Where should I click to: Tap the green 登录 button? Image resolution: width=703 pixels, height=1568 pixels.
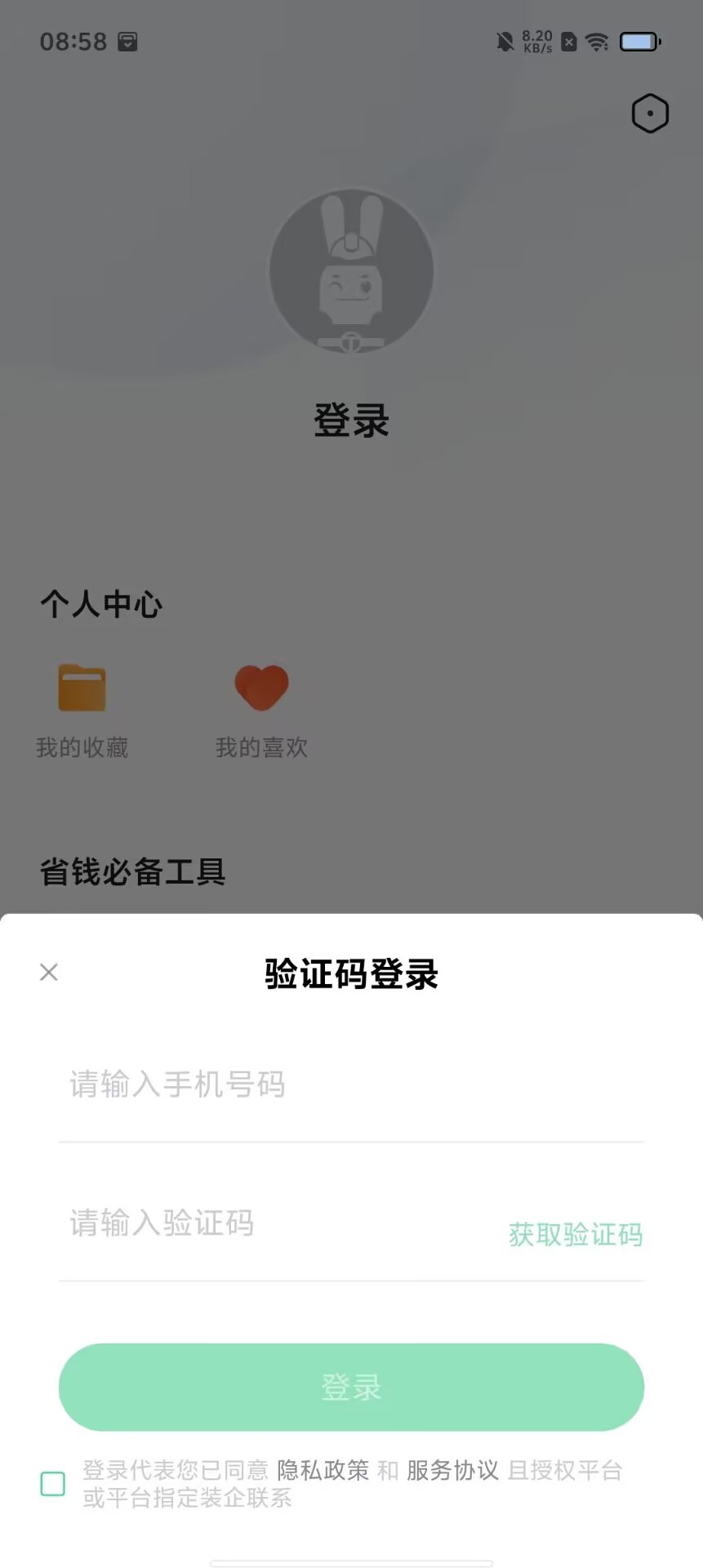click(x=351, y=1387)
